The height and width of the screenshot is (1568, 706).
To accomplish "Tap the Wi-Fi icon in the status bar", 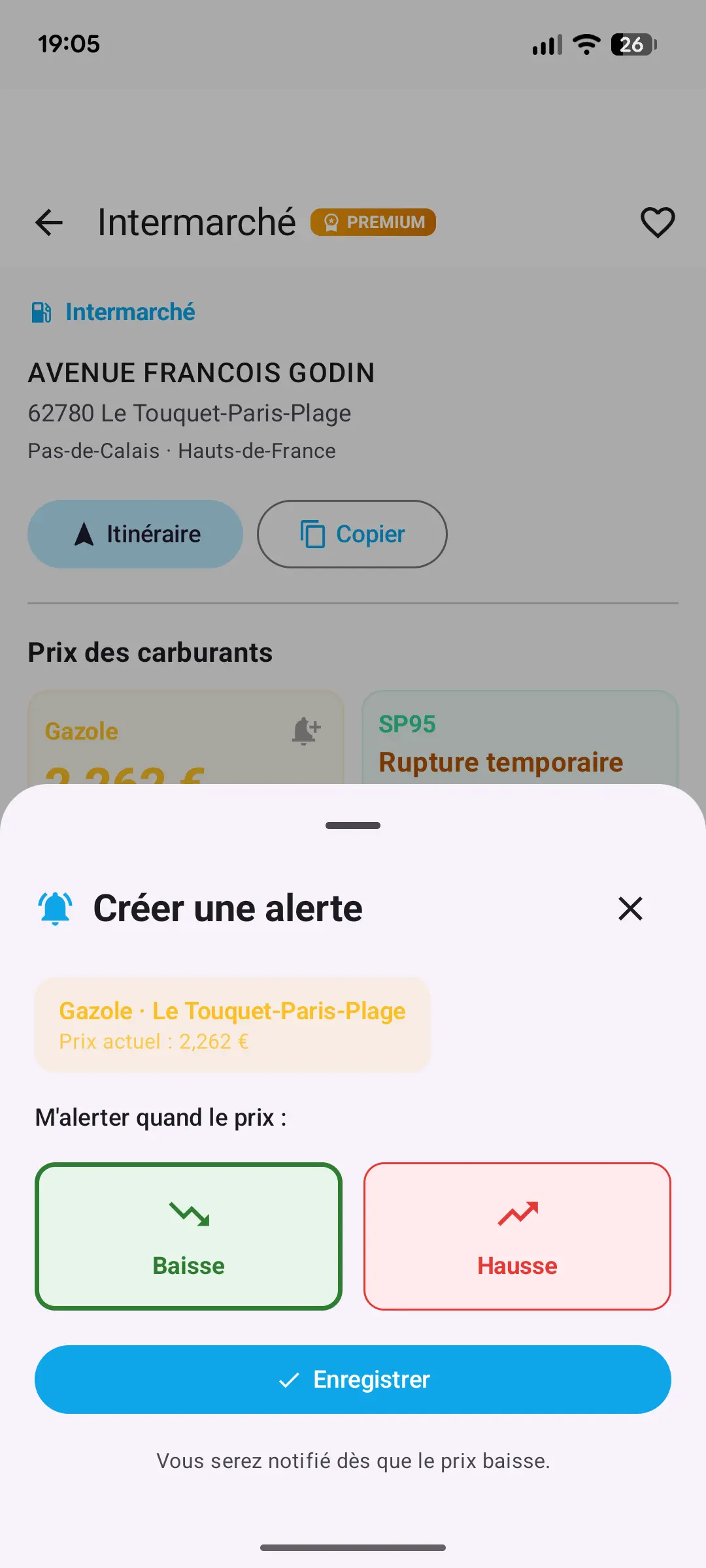I will (x=586, y=44).
